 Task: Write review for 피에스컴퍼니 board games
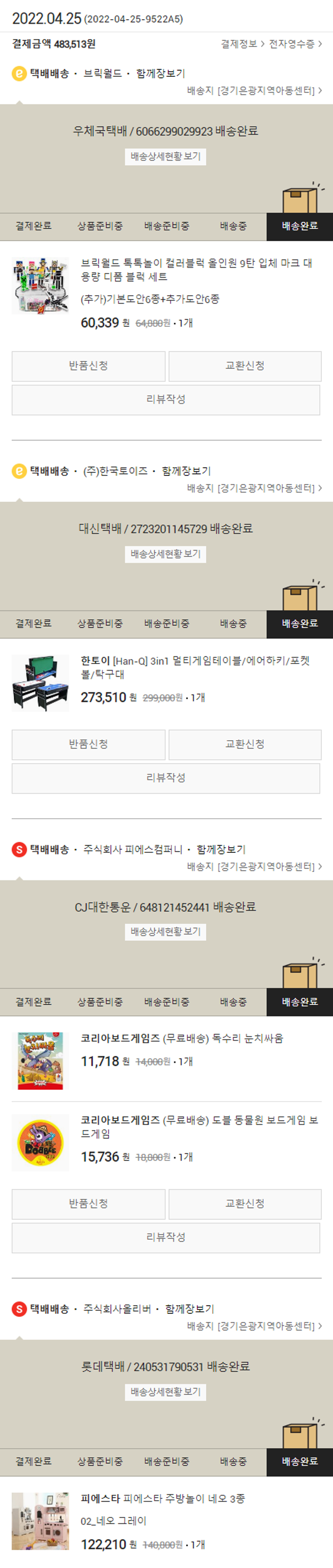click(166, 1237)
